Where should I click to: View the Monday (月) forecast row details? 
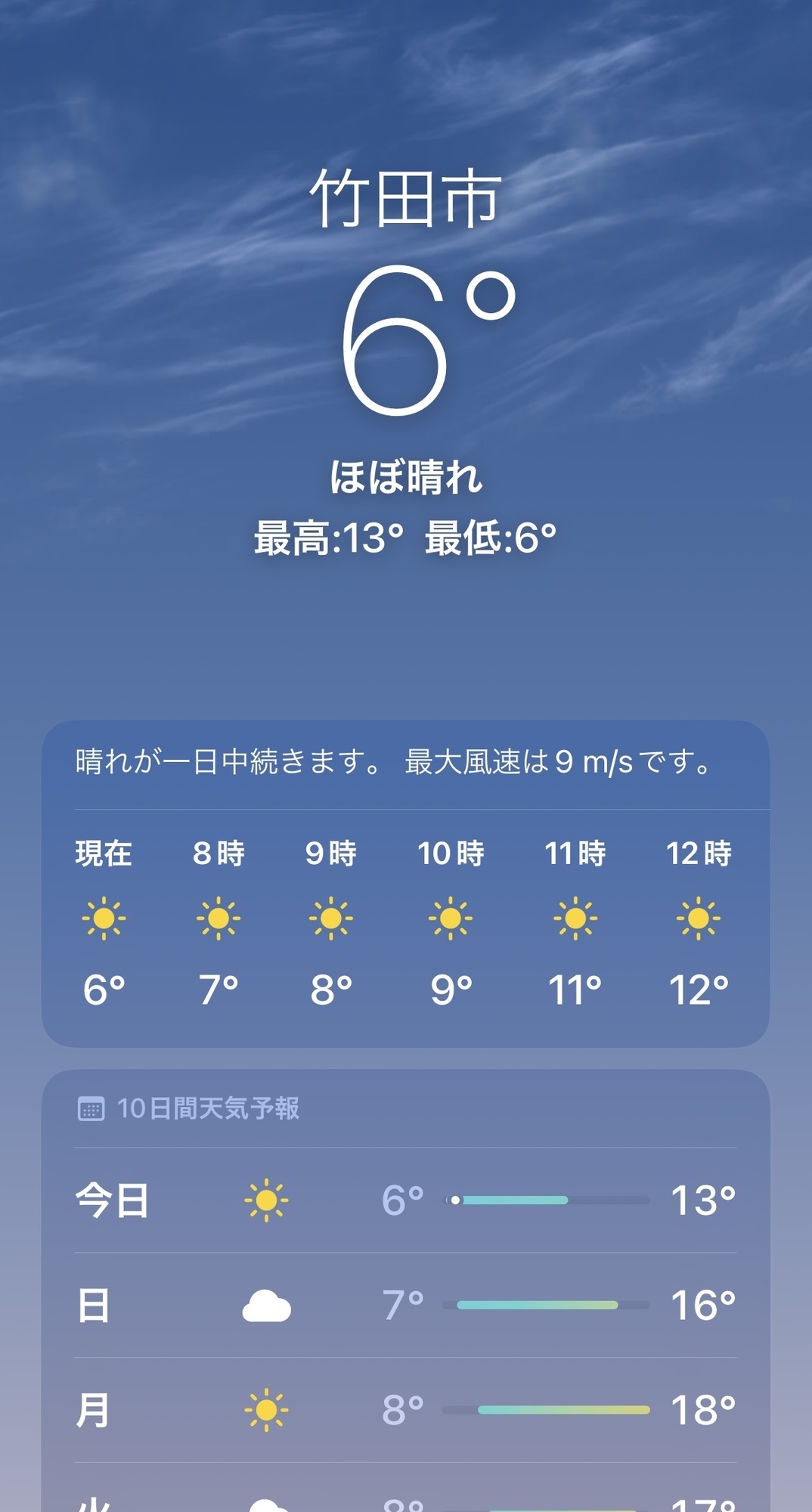pos(405,1410)
